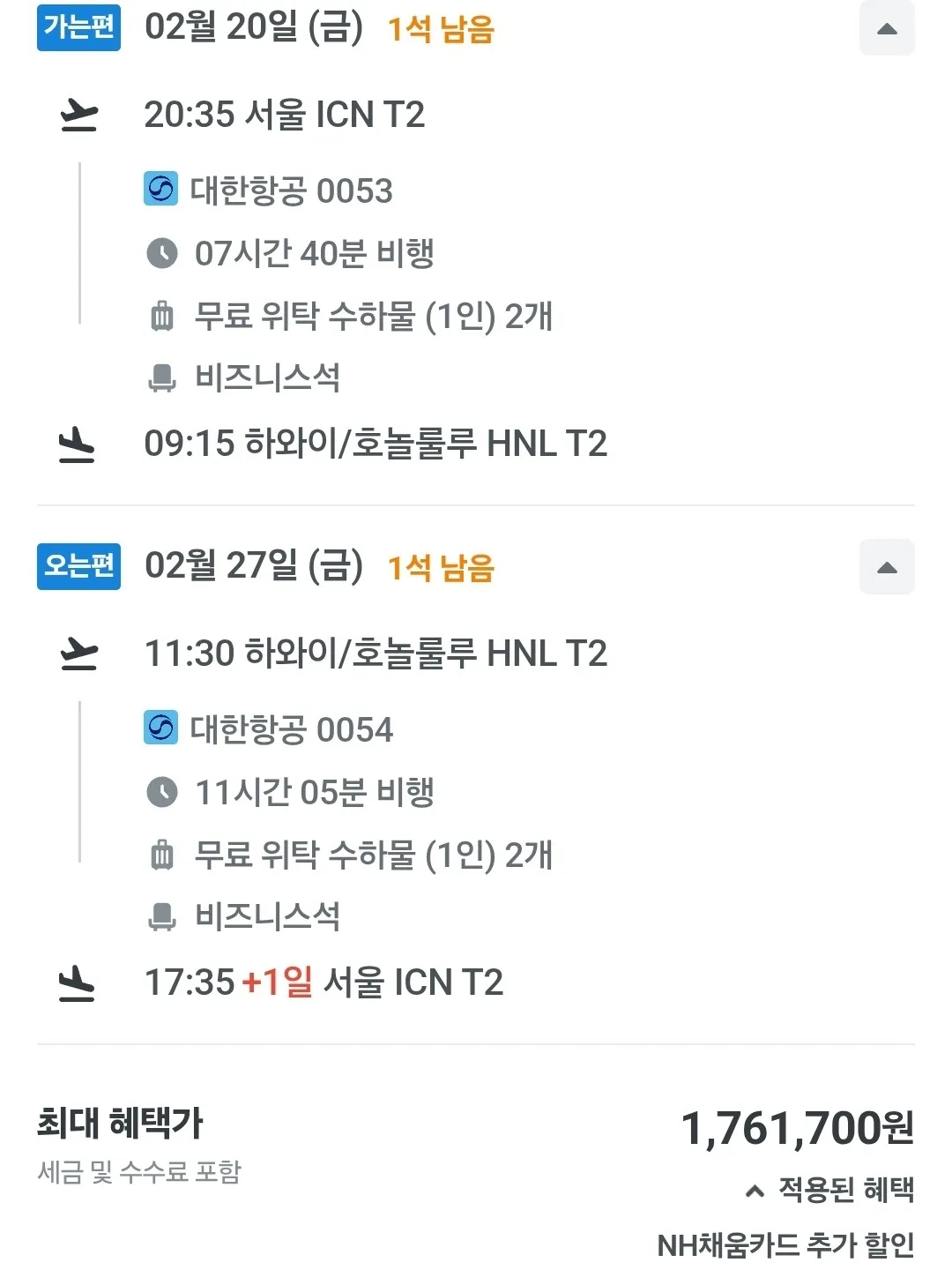952x1270 pixels.
Task: Collapse the 02월 20일 outbound flight details
Action: 887,29
